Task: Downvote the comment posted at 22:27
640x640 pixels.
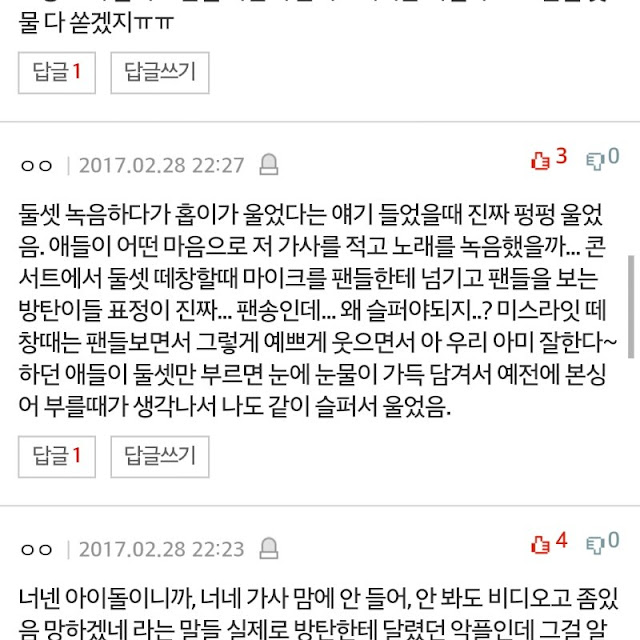Action: (x=596, y=159)
